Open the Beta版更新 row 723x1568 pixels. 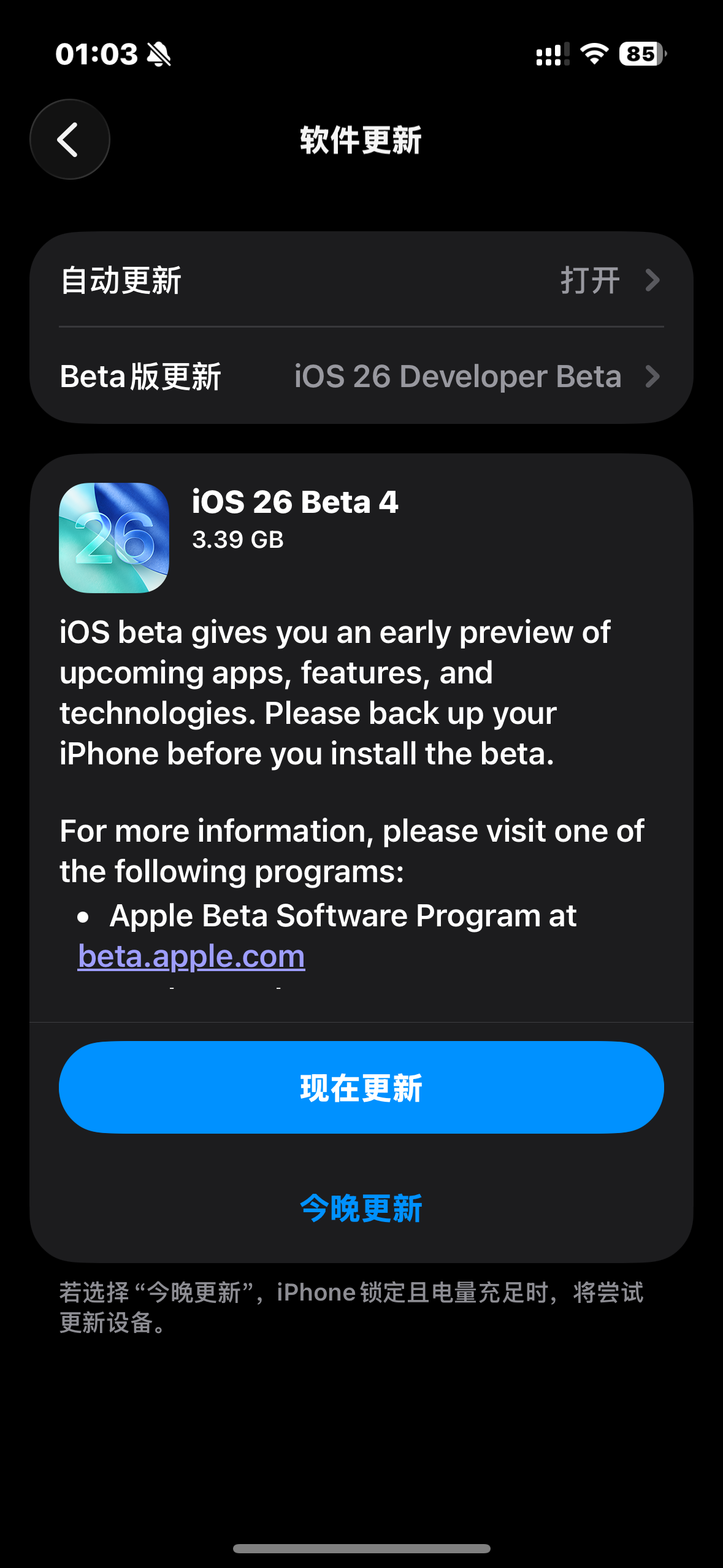(x=361, y=375)
